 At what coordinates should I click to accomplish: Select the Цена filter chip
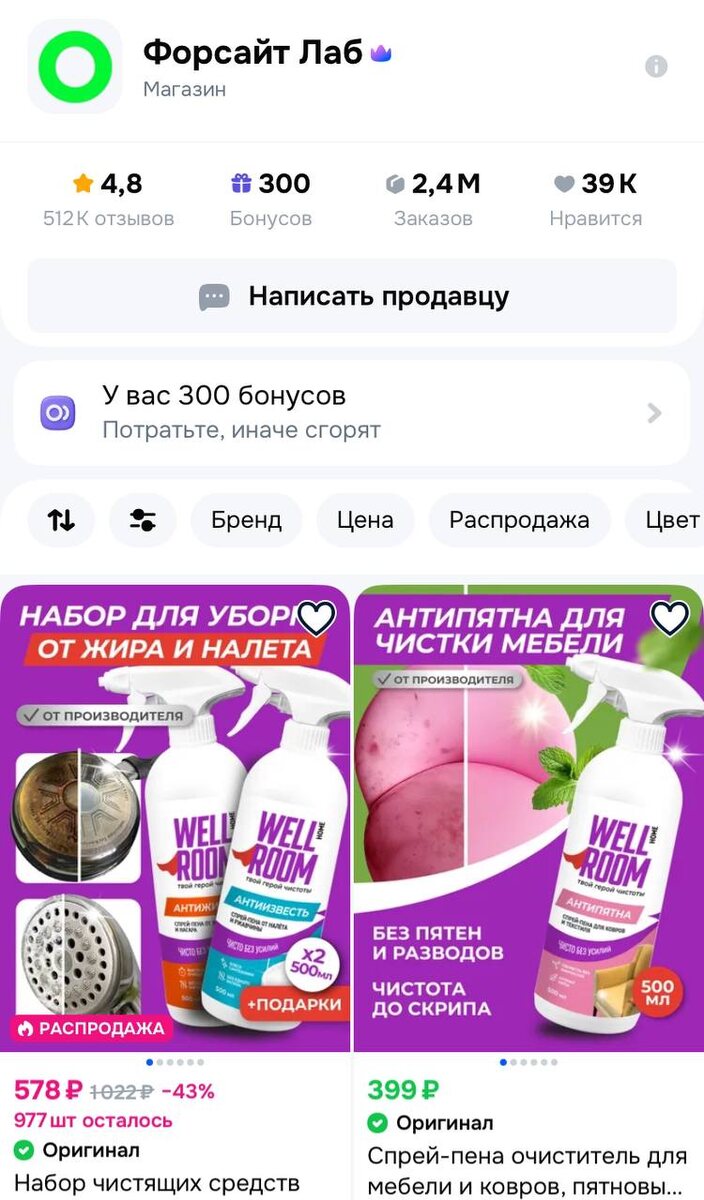(x=365, y=520)
